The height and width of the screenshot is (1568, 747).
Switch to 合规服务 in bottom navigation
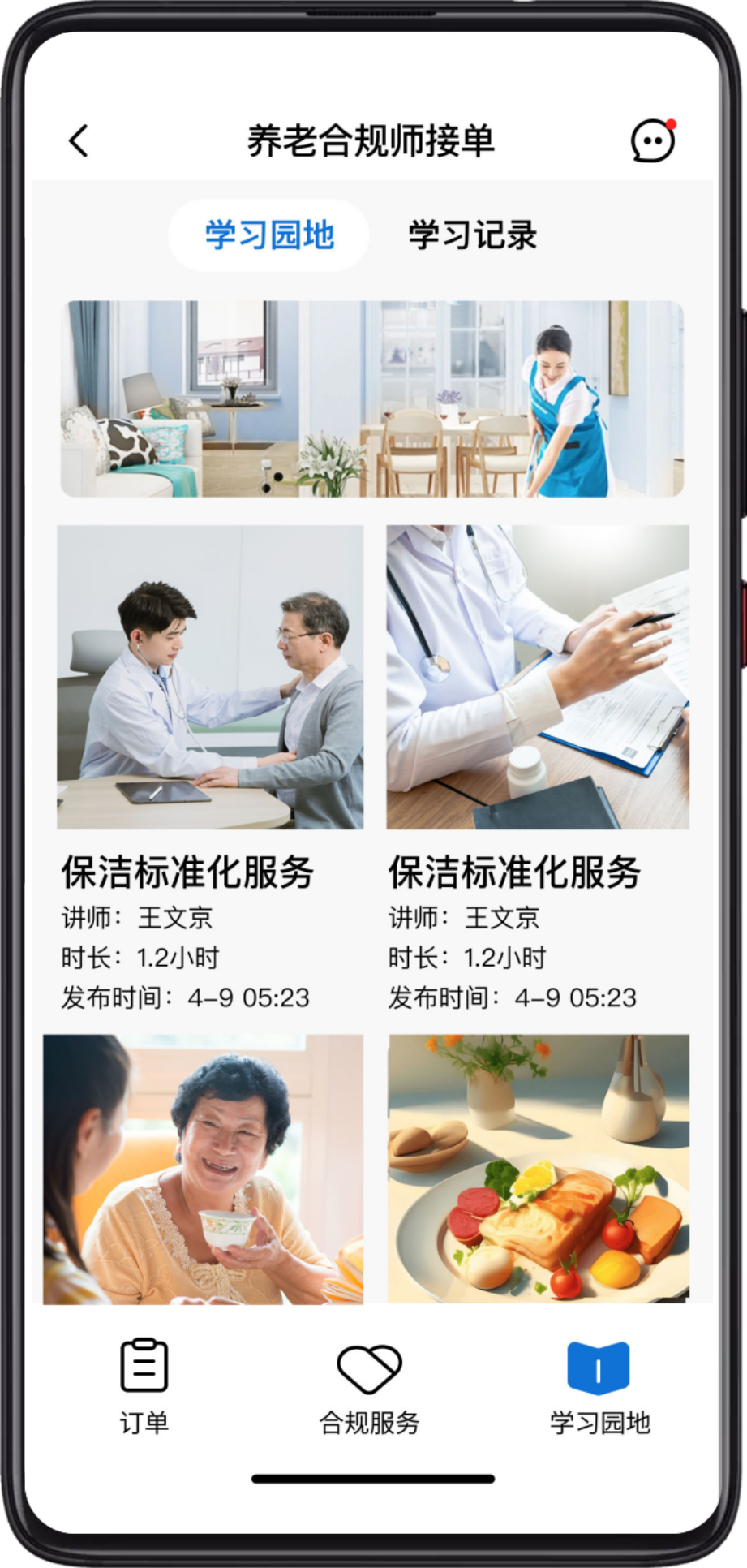click(370, 1386)
